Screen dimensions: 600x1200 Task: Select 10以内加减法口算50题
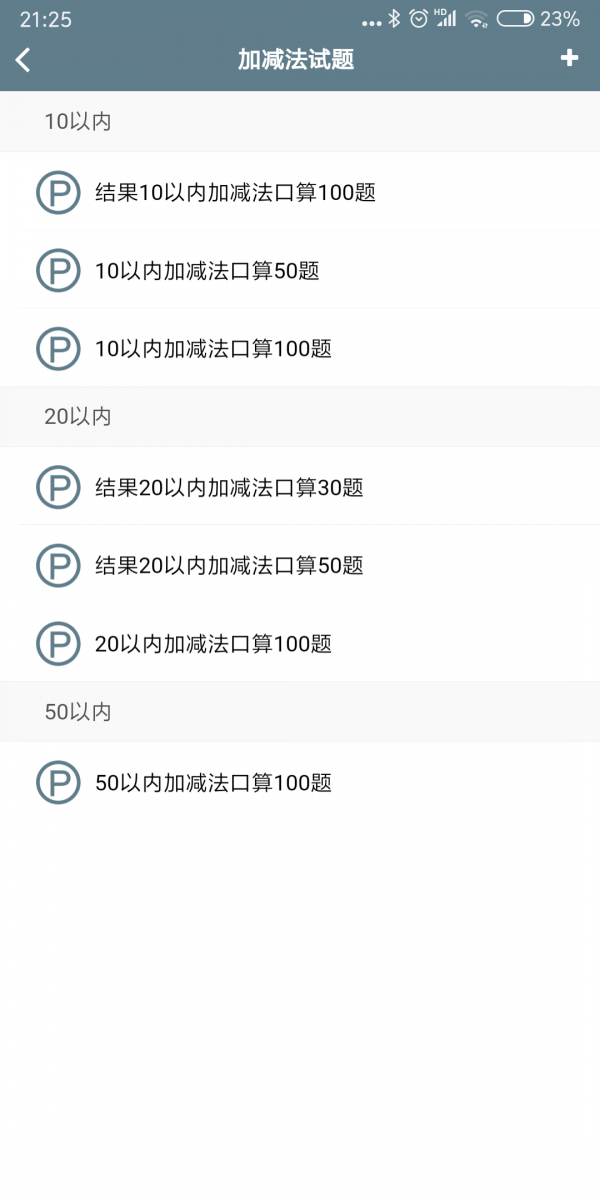click(x=207, y=271)
